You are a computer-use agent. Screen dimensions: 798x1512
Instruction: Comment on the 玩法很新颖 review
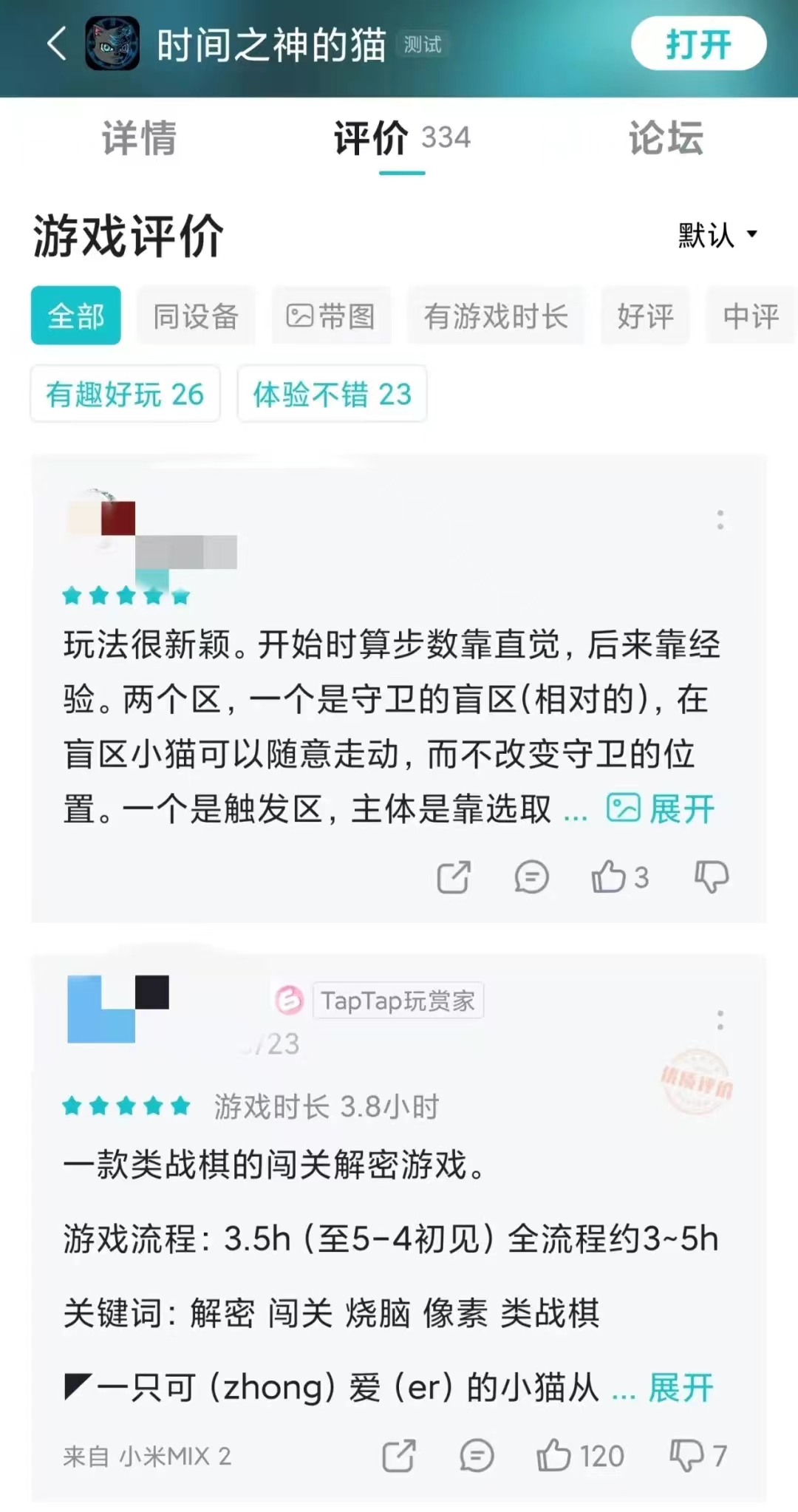pos(531,877)
